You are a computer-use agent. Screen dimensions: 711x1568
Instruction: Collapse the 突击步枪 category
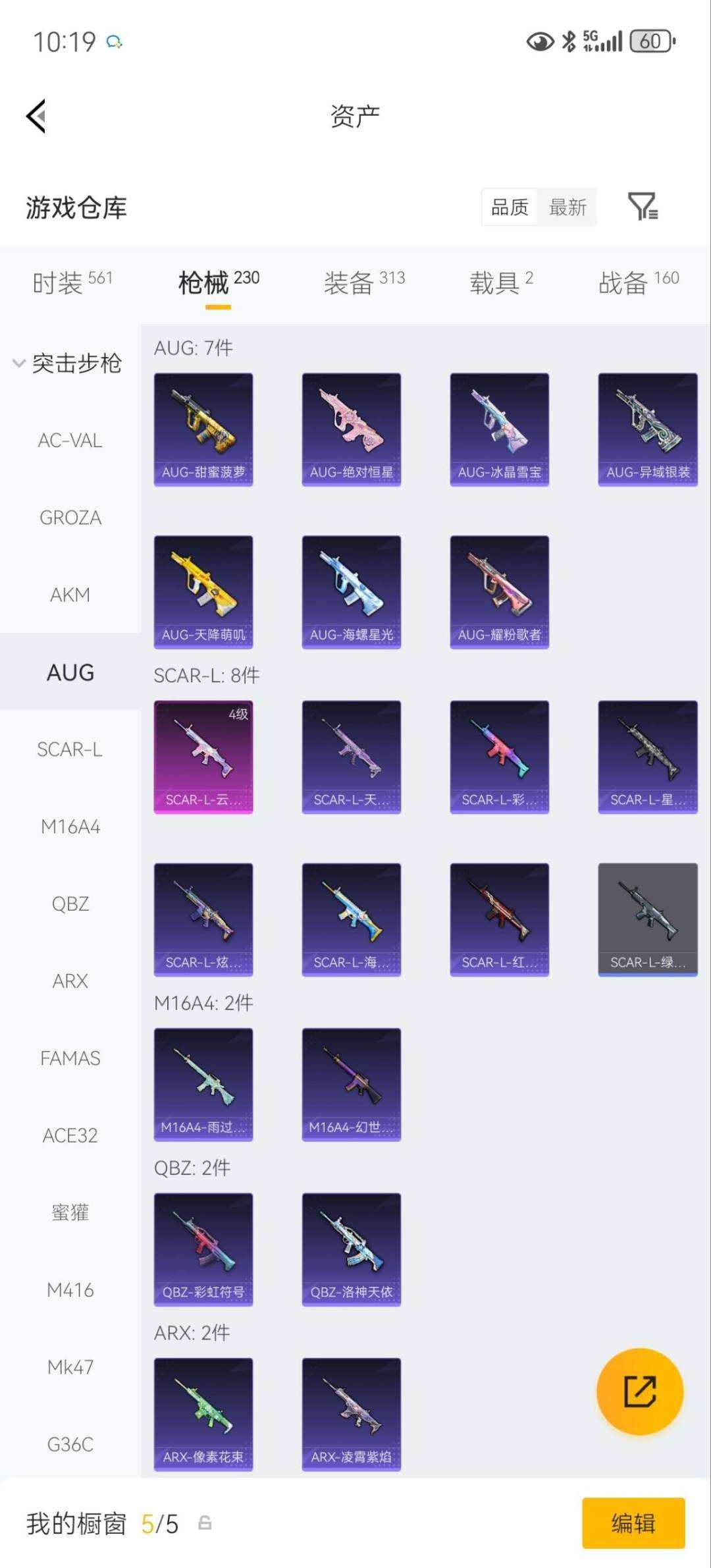click(68, 363)
